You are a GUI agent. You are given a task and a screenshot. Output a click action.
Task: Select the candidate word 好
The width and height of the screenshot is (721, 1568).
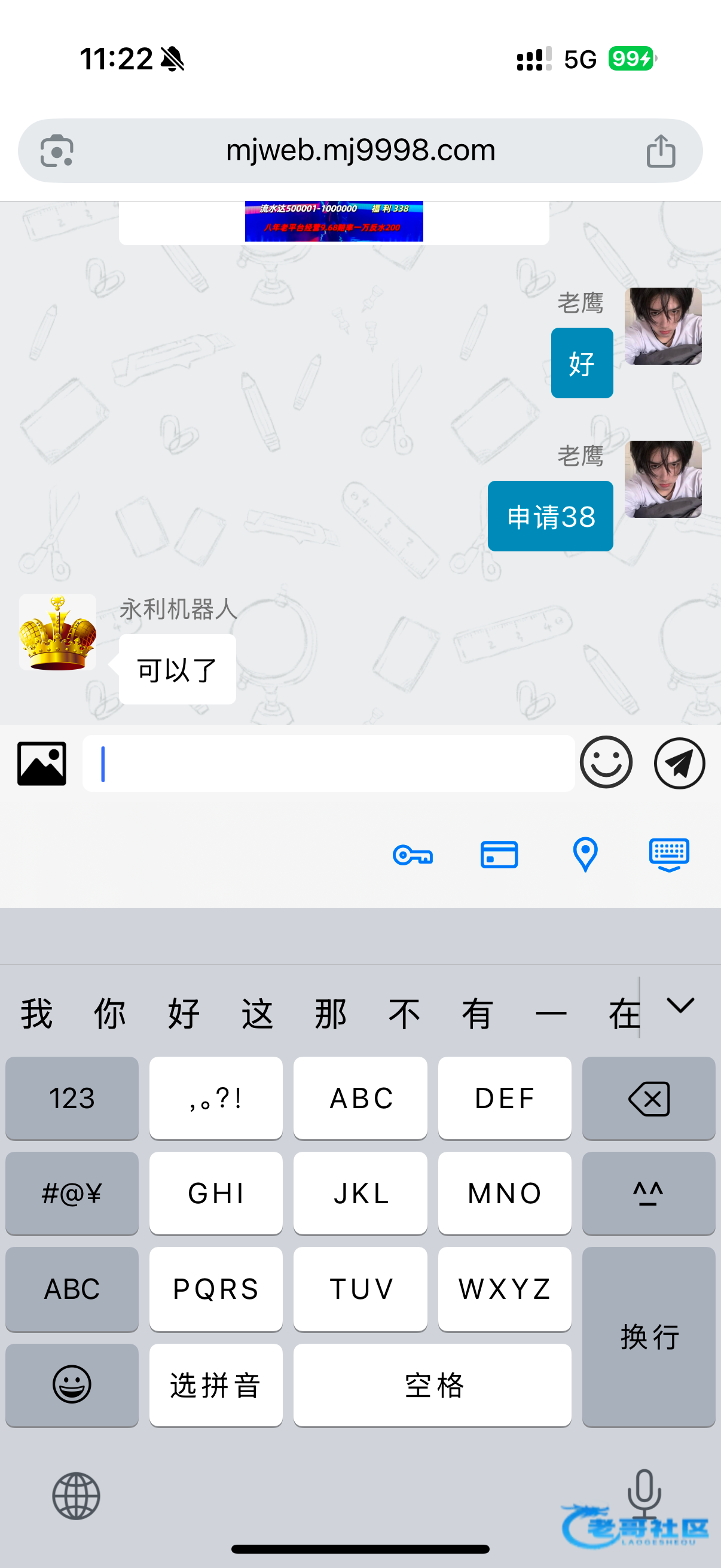click(x=183, y=1014)
